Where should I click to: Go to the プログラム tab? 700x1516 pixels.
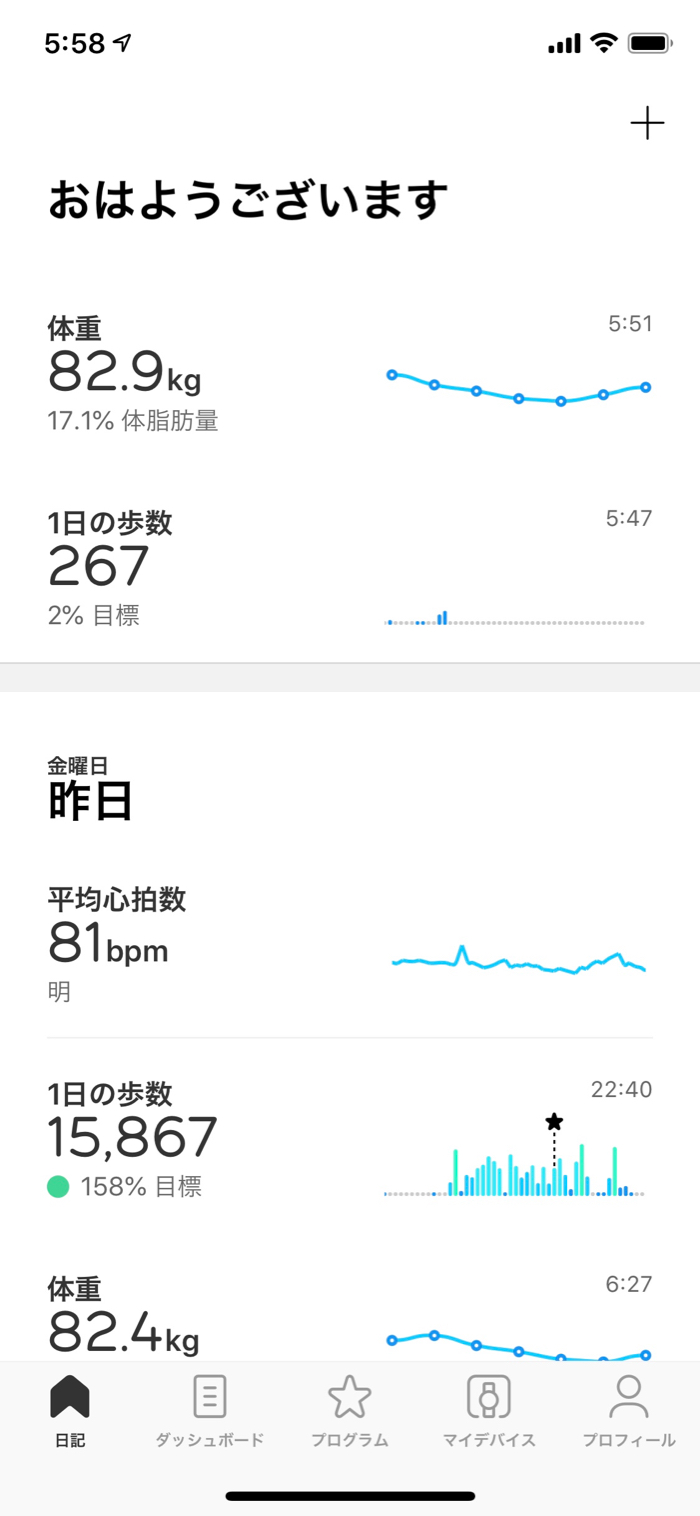click(x=349, y=1410)
